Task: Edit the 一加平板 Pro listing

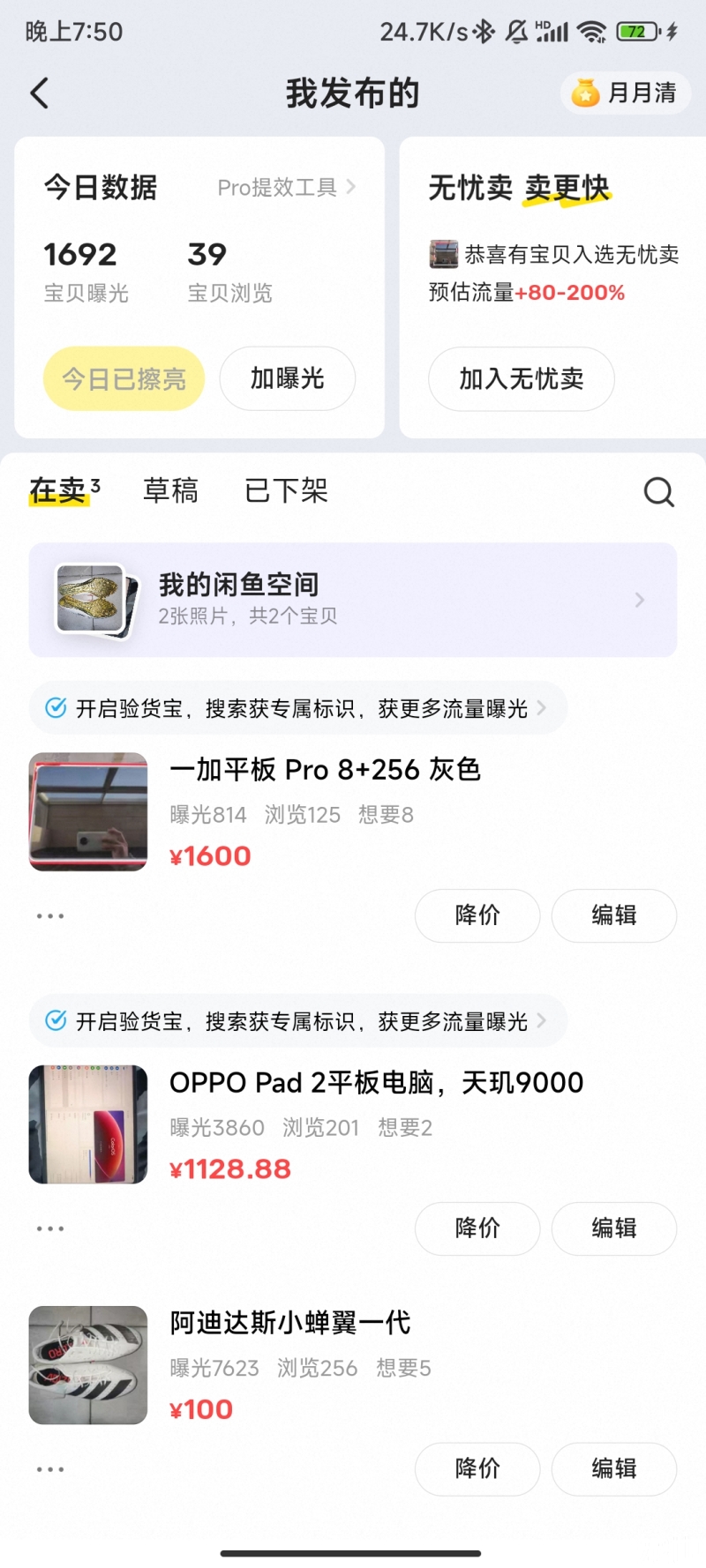Action: click(x=614, y=915)
